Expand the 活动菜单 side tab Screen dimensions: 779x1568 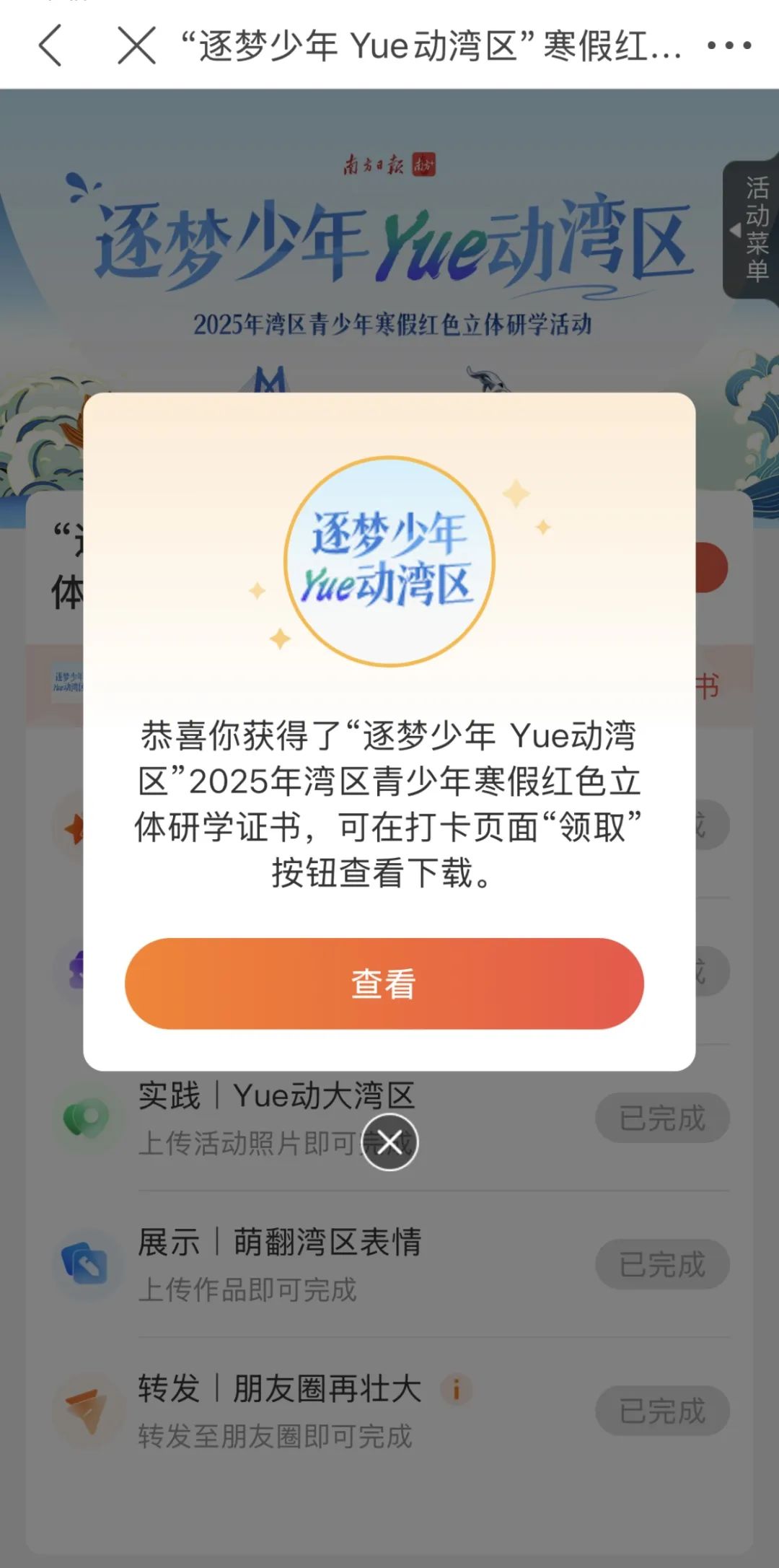pyautogui.click(x=751, y=229)
